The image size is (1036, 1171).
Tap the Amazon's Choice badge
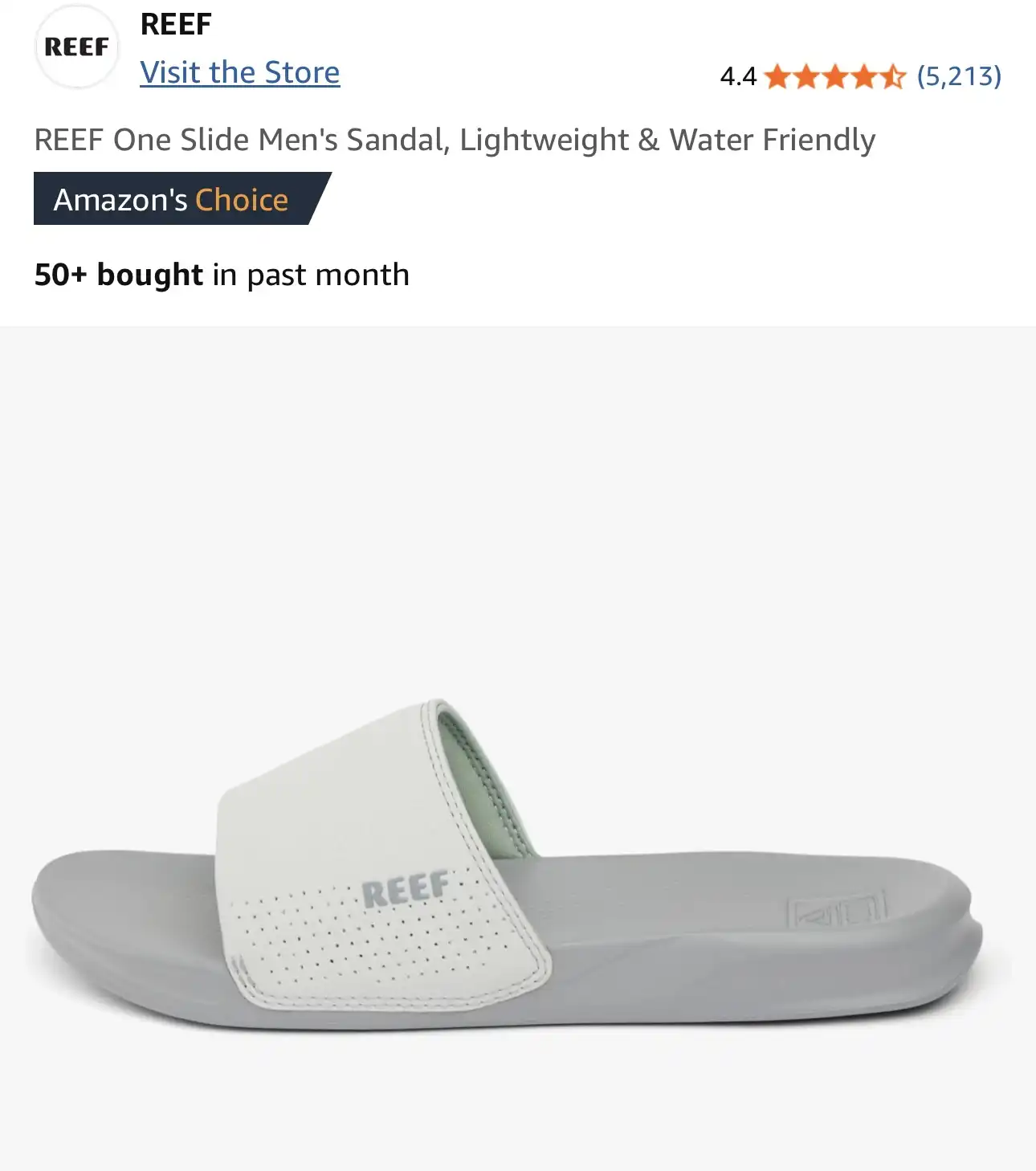click(x=171, y=199)
